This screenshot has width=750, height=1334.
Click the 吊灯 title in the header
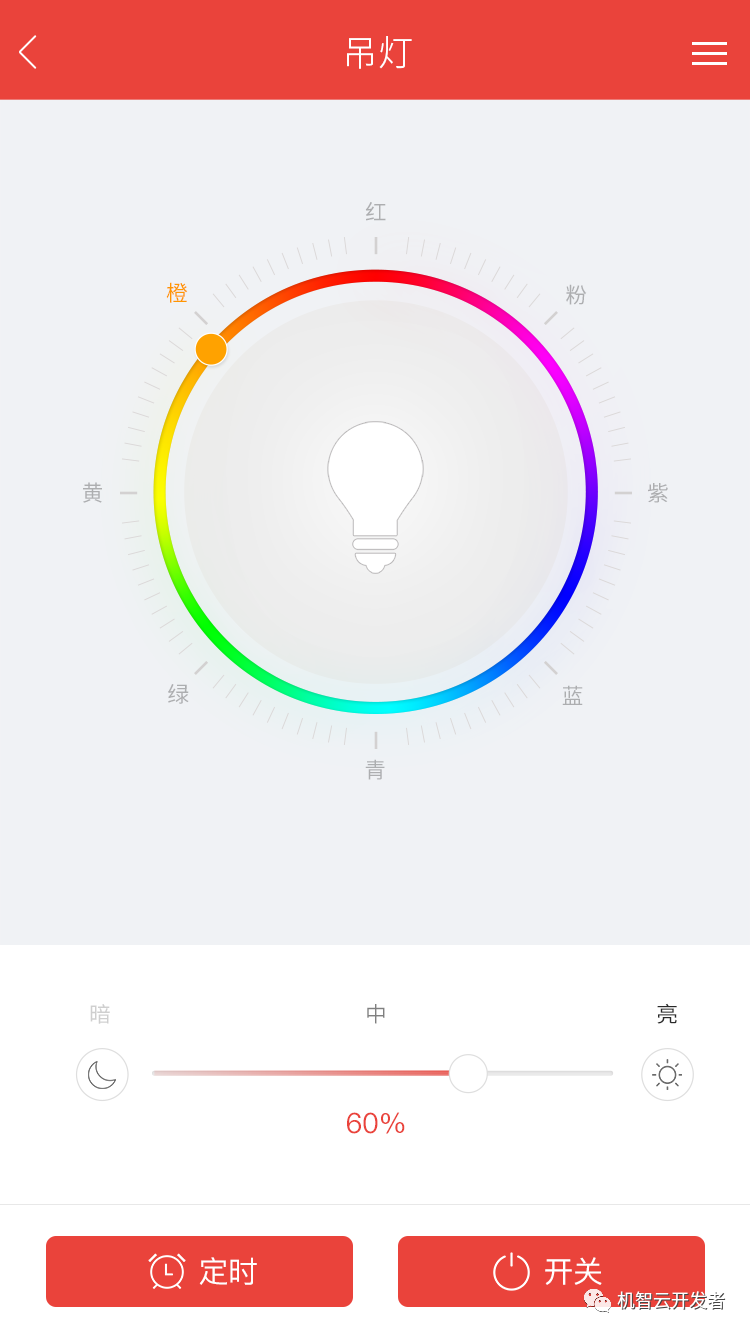377,52
